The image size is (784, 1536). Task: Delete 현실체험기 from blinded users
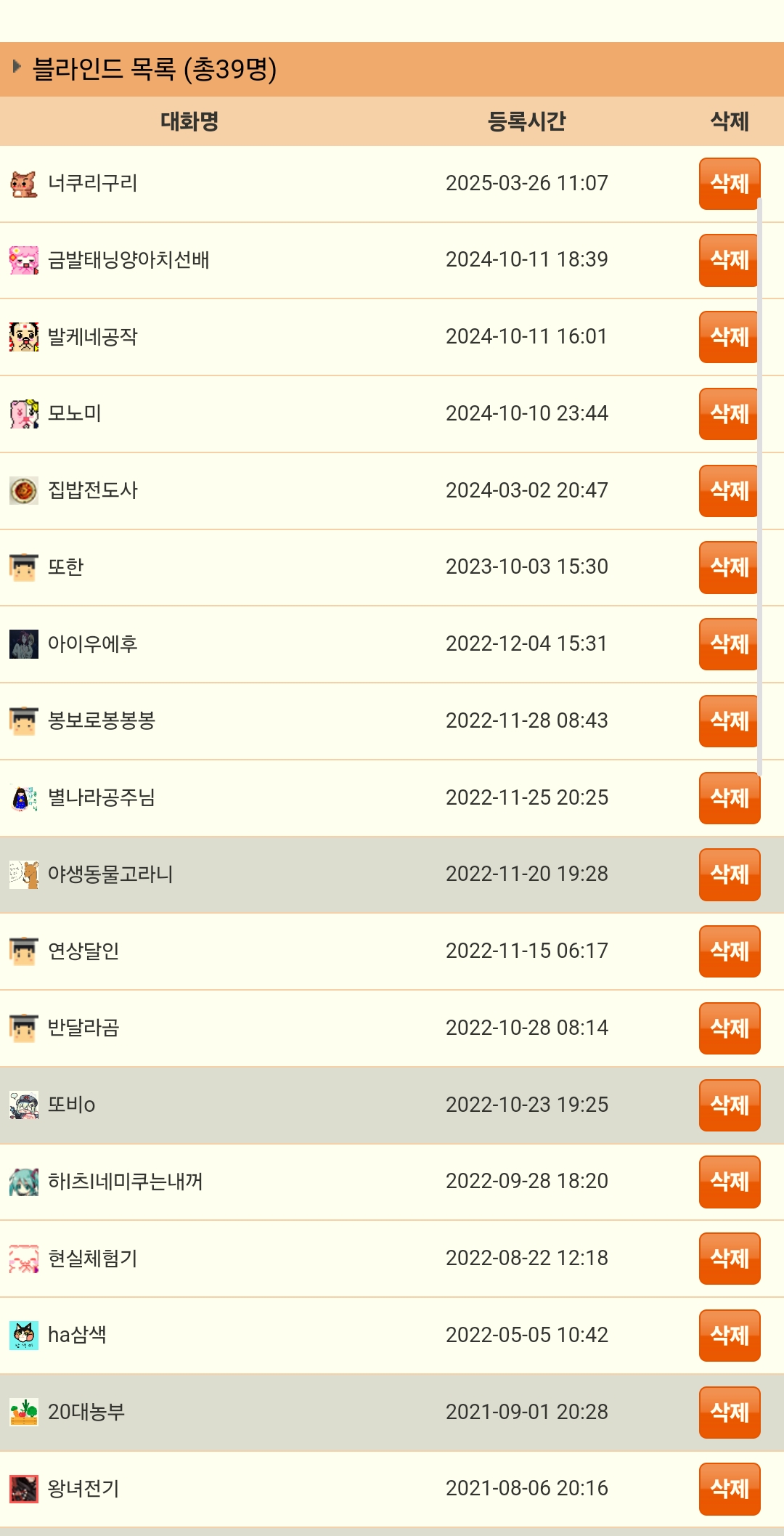pos(730,1259)
